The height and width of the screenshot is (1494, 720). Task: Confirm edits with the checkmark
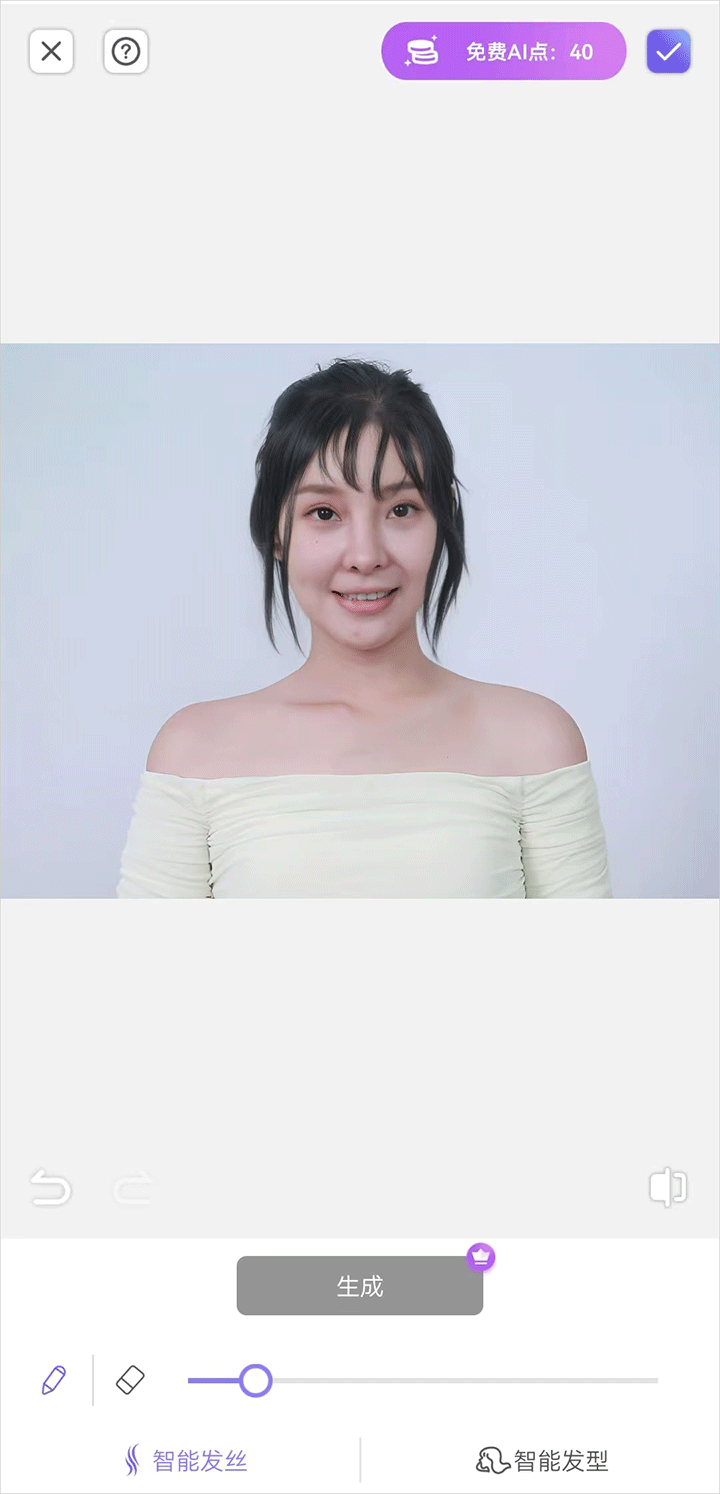[668, 51]
